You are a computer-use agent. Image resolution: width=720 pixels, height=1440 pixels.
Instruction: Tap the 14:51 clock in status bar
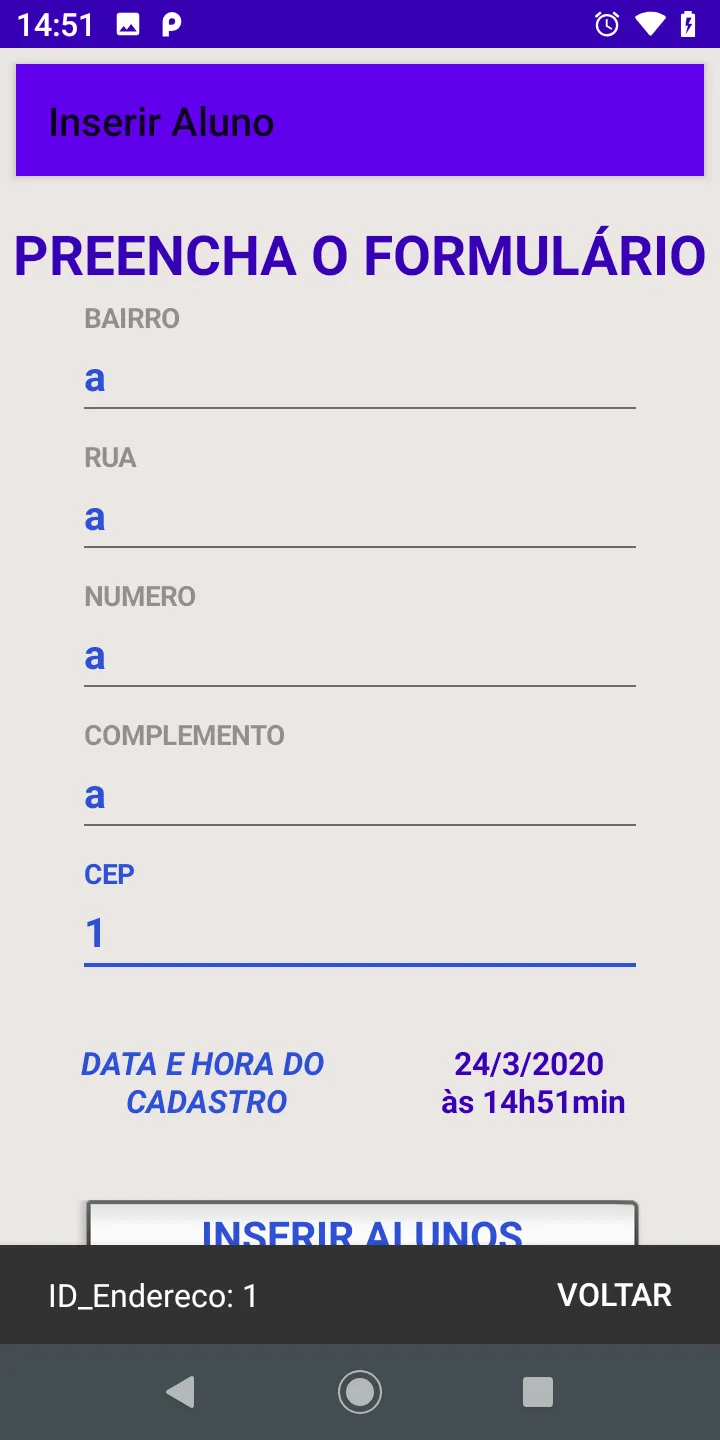(x=55, y=22)
